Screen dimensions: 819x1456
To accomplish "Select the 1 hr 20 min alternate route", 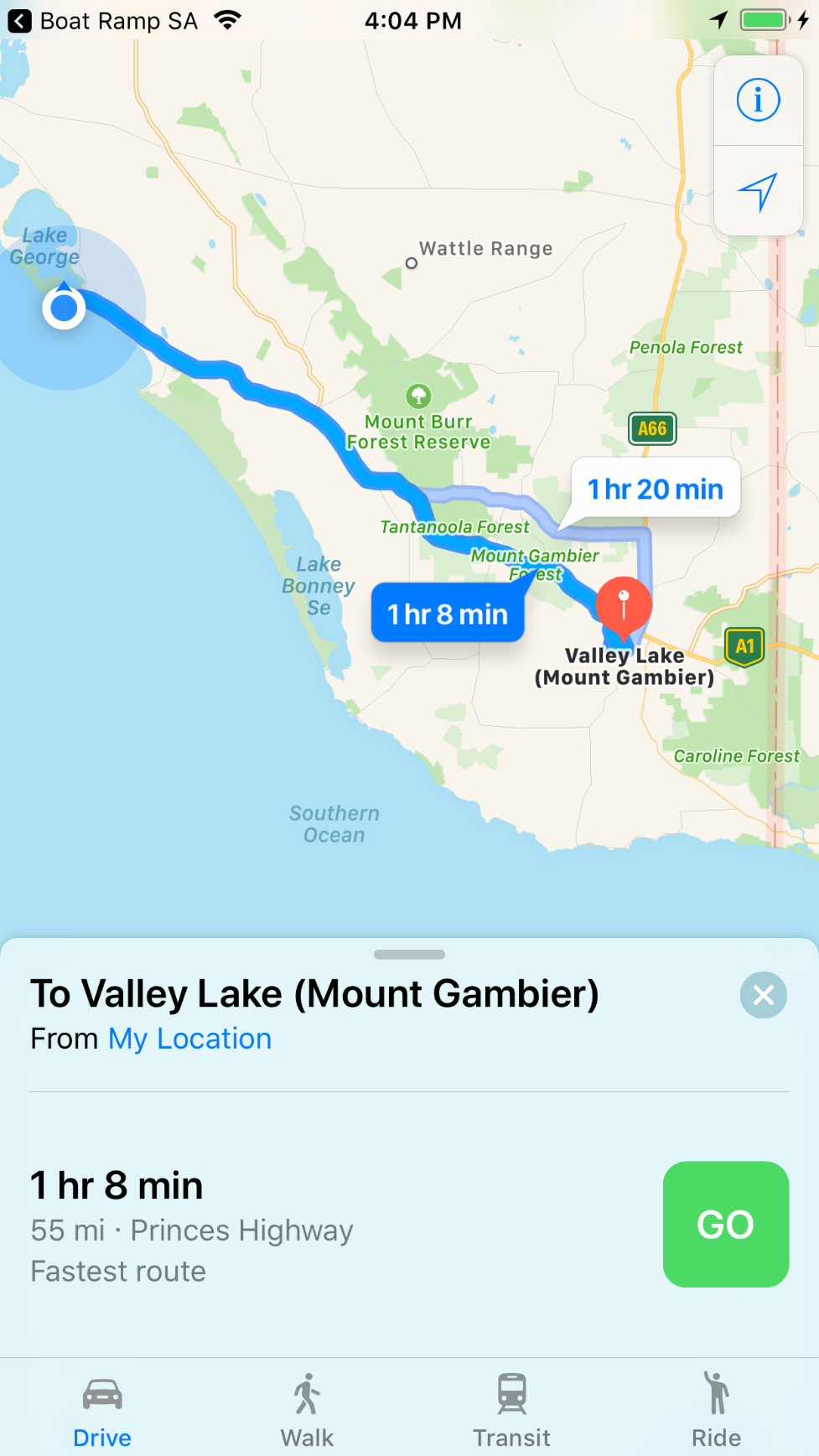I will pyautogui.click(x=655, y=489).
